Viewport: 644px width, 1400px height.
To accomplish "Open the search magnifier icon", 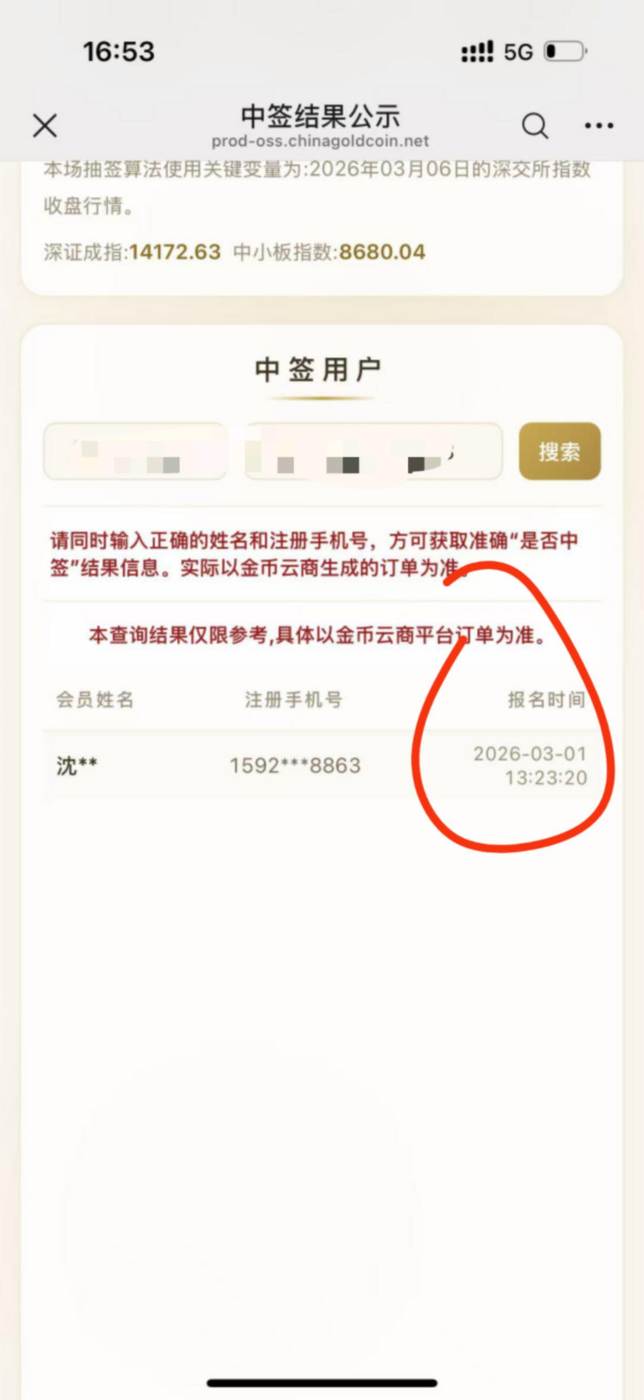I will tap(535, 125).
